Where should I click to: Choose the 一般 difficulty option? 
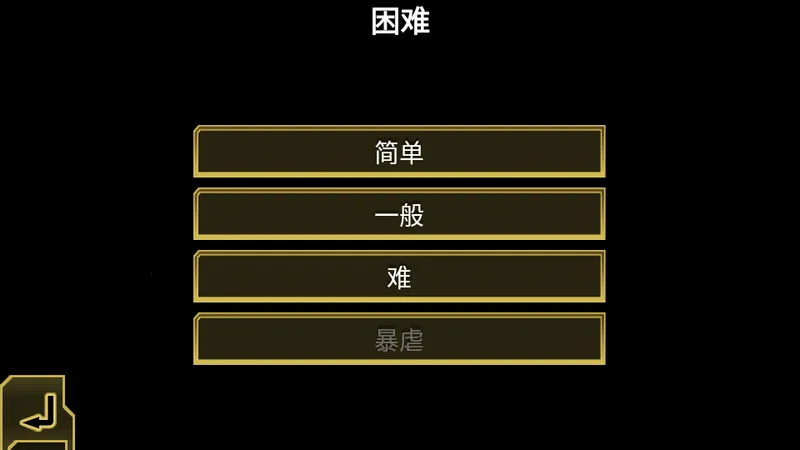click(399, 215)
